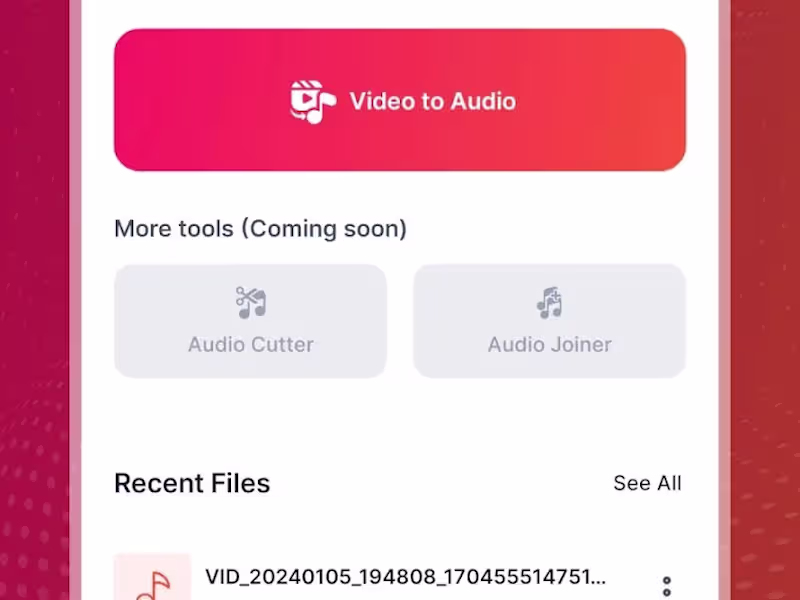This screenshot has height=600, width=800.
Task: See All recent files
Action: [647, 483]
